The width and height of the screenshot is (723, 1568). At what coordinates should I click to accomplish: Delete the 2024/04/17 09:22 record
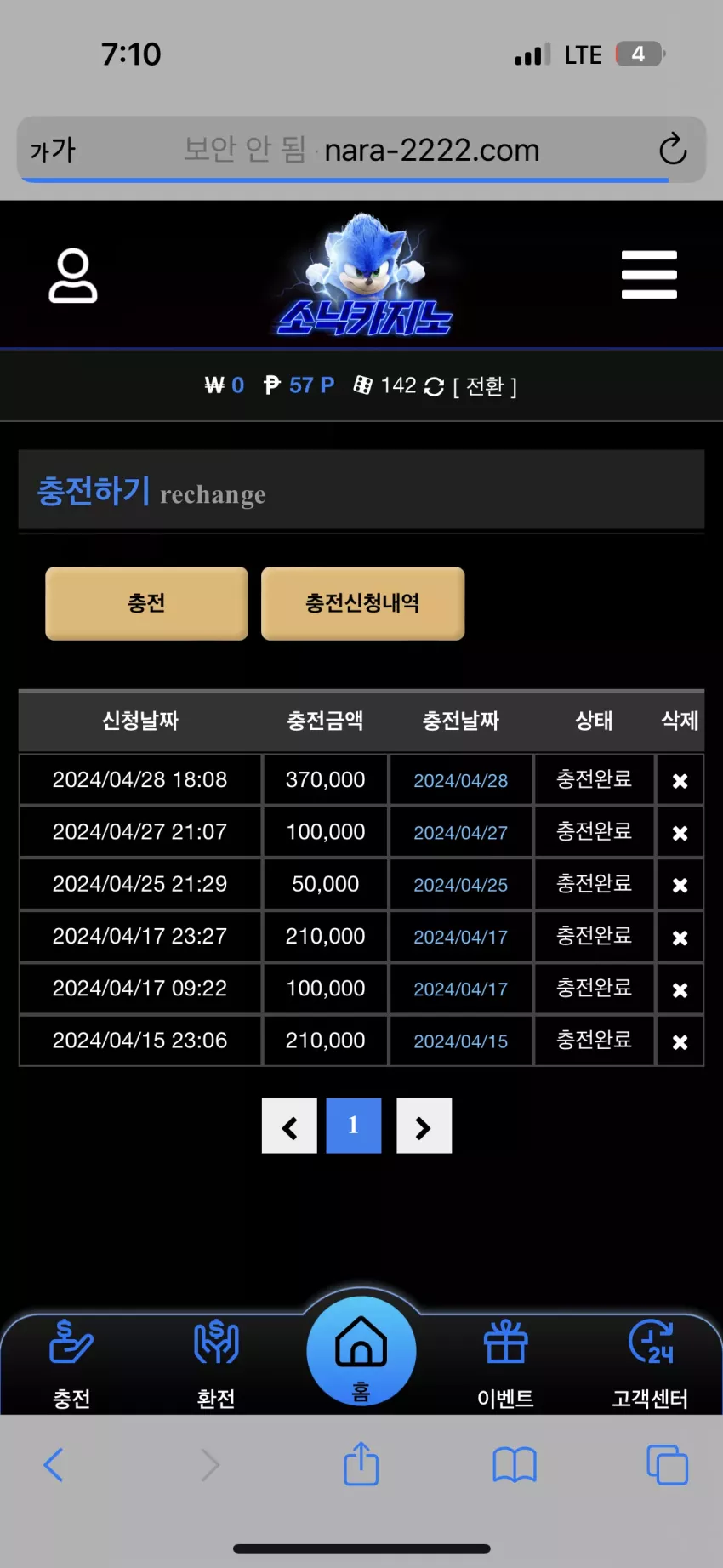(680, 989)
